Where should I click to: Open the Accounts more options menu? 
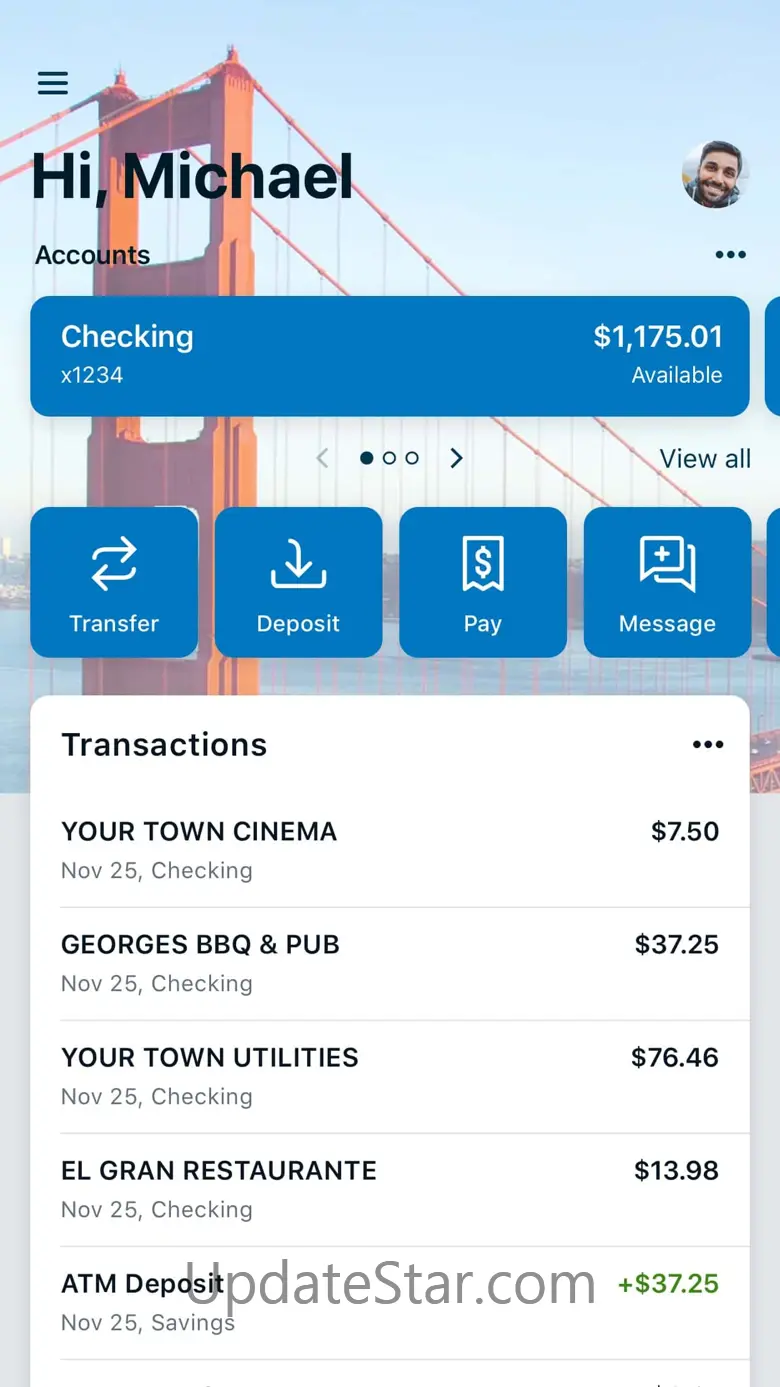(x=730, y=255)
